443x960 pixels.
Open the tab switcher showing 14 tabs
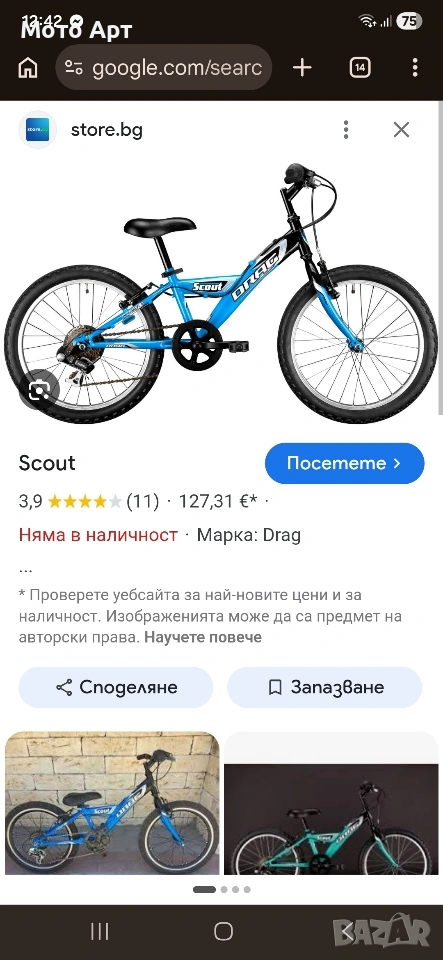click(x=360, y=67)
